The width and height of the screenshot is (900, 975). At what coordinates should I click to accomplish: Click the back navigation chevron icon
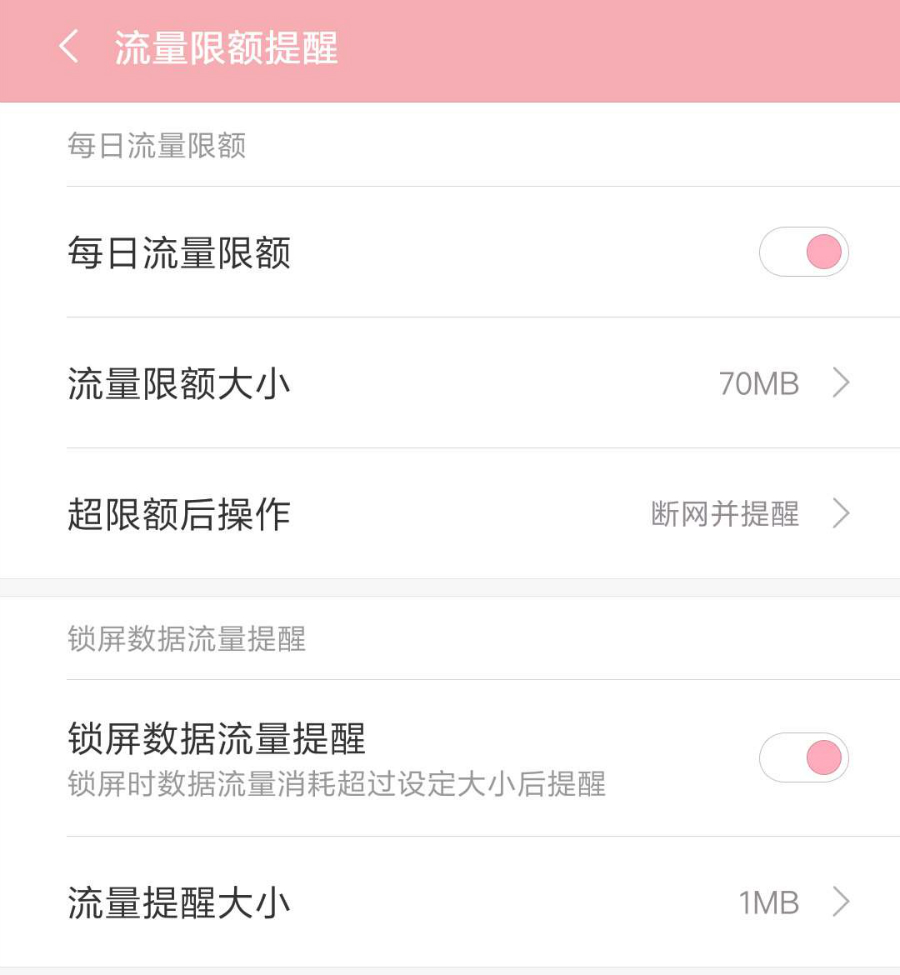pyautogui.click(x=68, y=47)
